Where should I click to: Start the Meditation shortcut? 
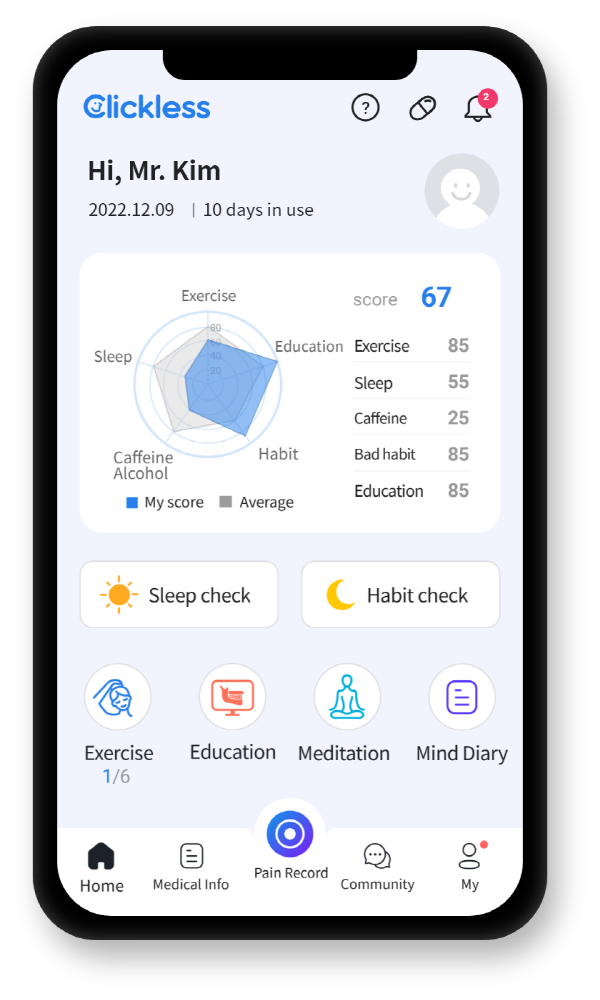pyautogui.click(x=347, y=698)
